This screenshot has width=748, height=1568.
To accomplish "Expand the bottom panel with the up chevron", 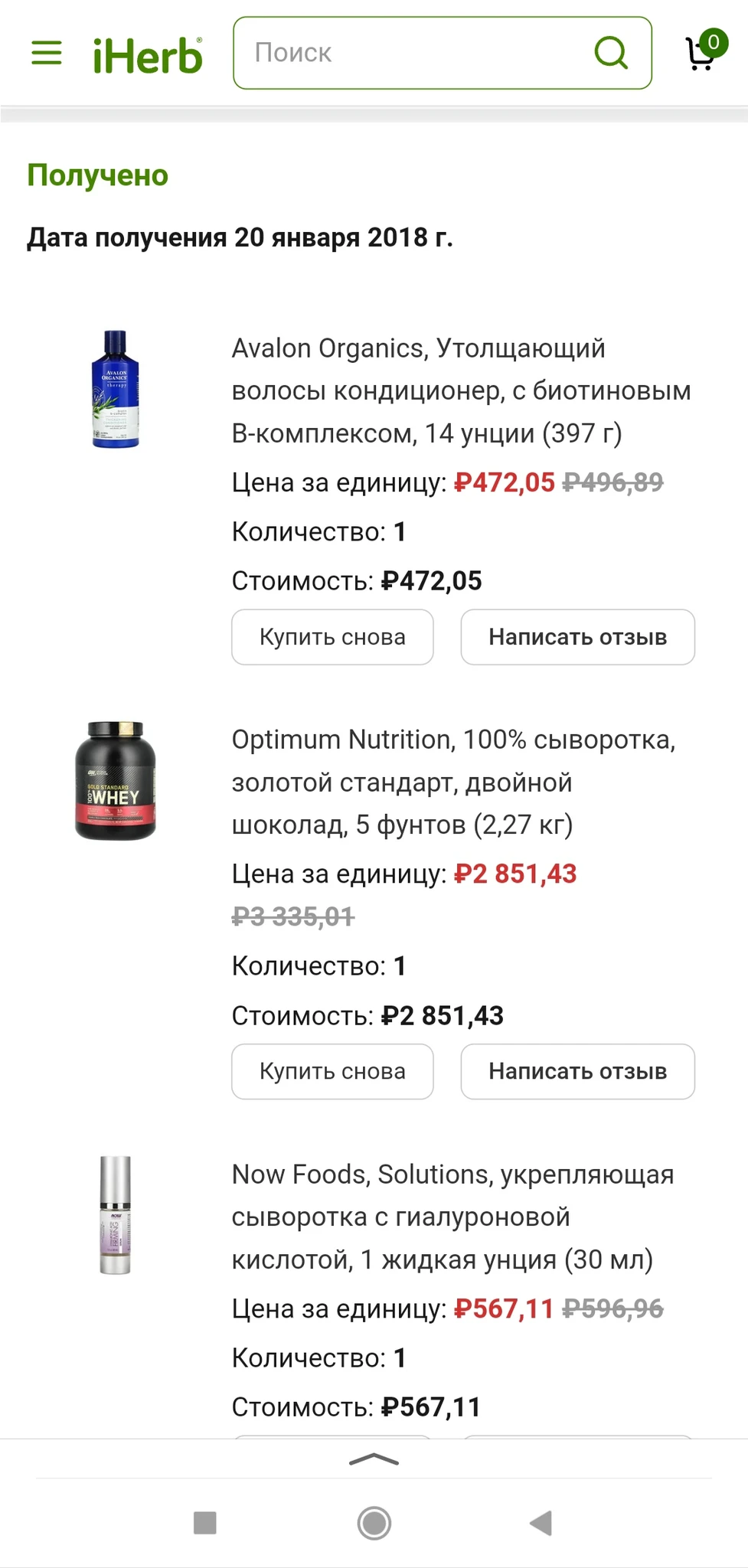I will click(374, 1459).
